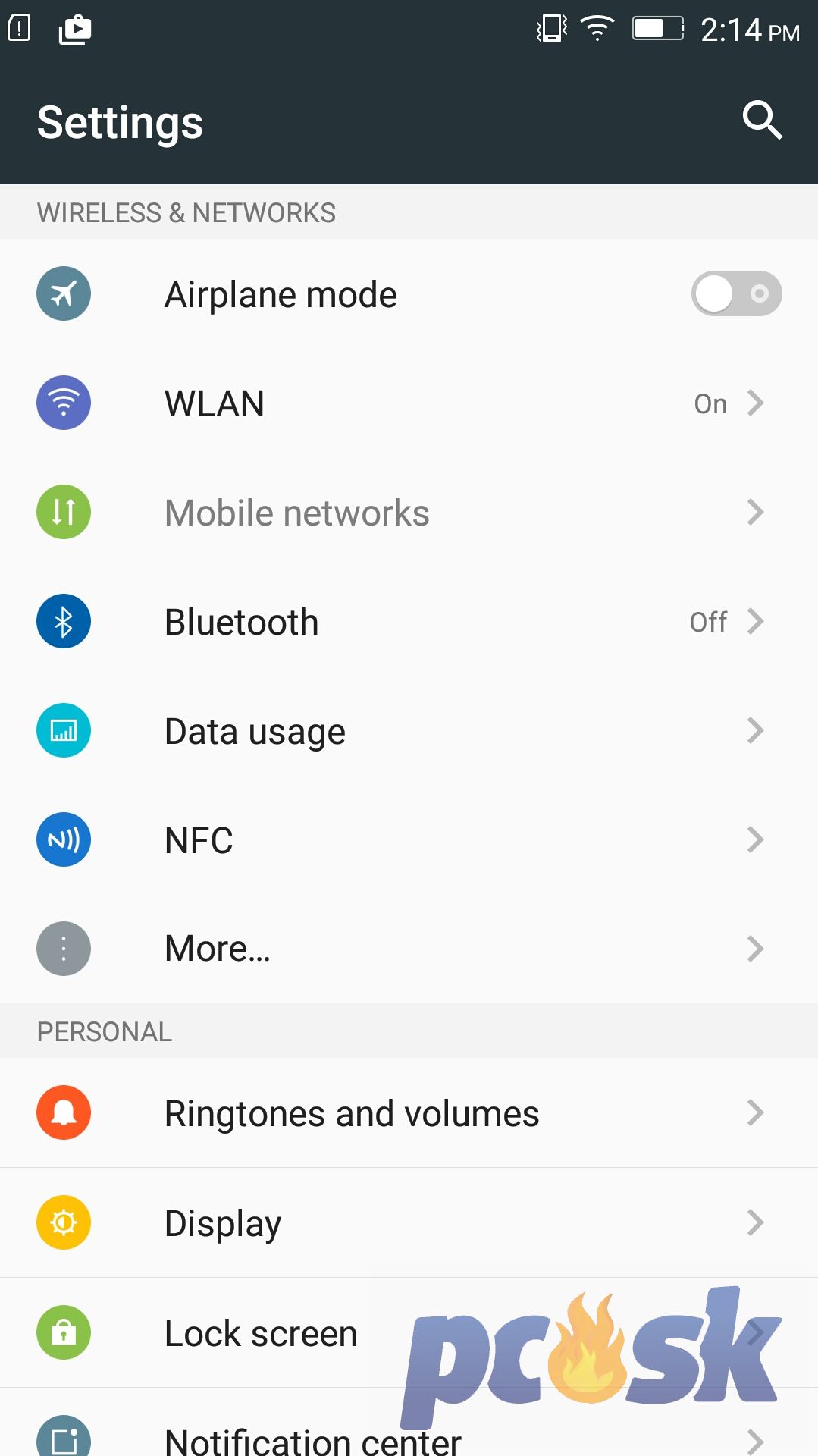Open More… wireless options
Viewport: 818px width, 1456px height.
pos(409,949)
